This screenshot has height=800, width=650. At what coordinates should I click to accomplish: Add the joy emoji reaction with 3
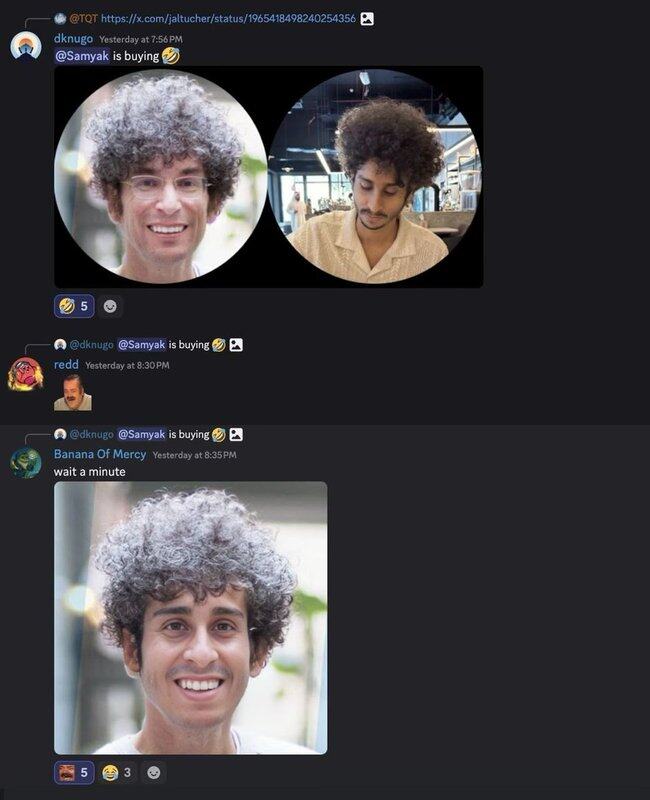click(x=118, y=772)
